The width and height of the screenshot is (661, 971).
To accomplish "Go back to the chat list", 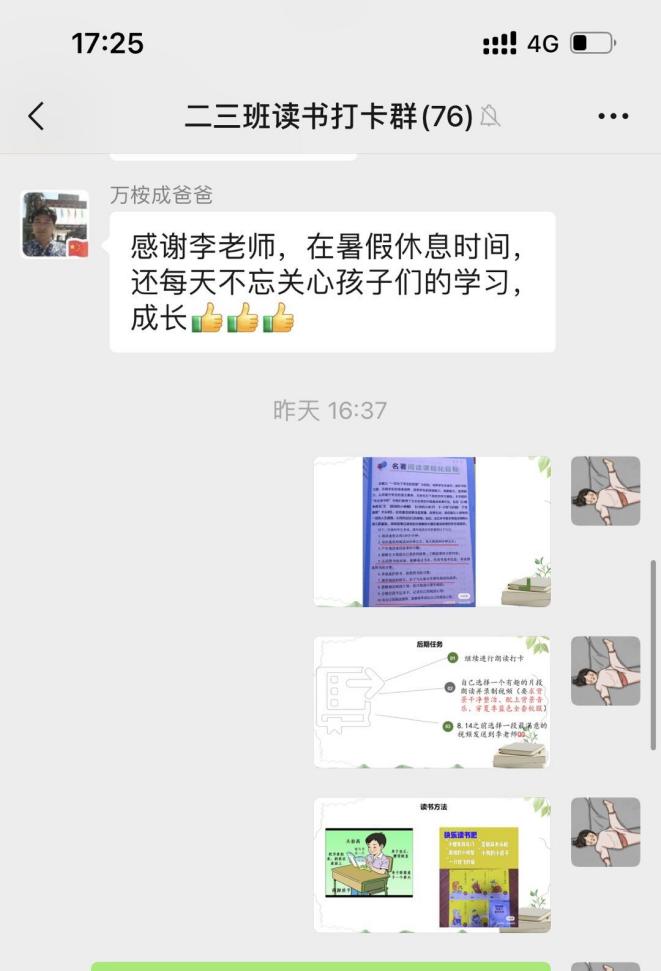I will [37, 116].
